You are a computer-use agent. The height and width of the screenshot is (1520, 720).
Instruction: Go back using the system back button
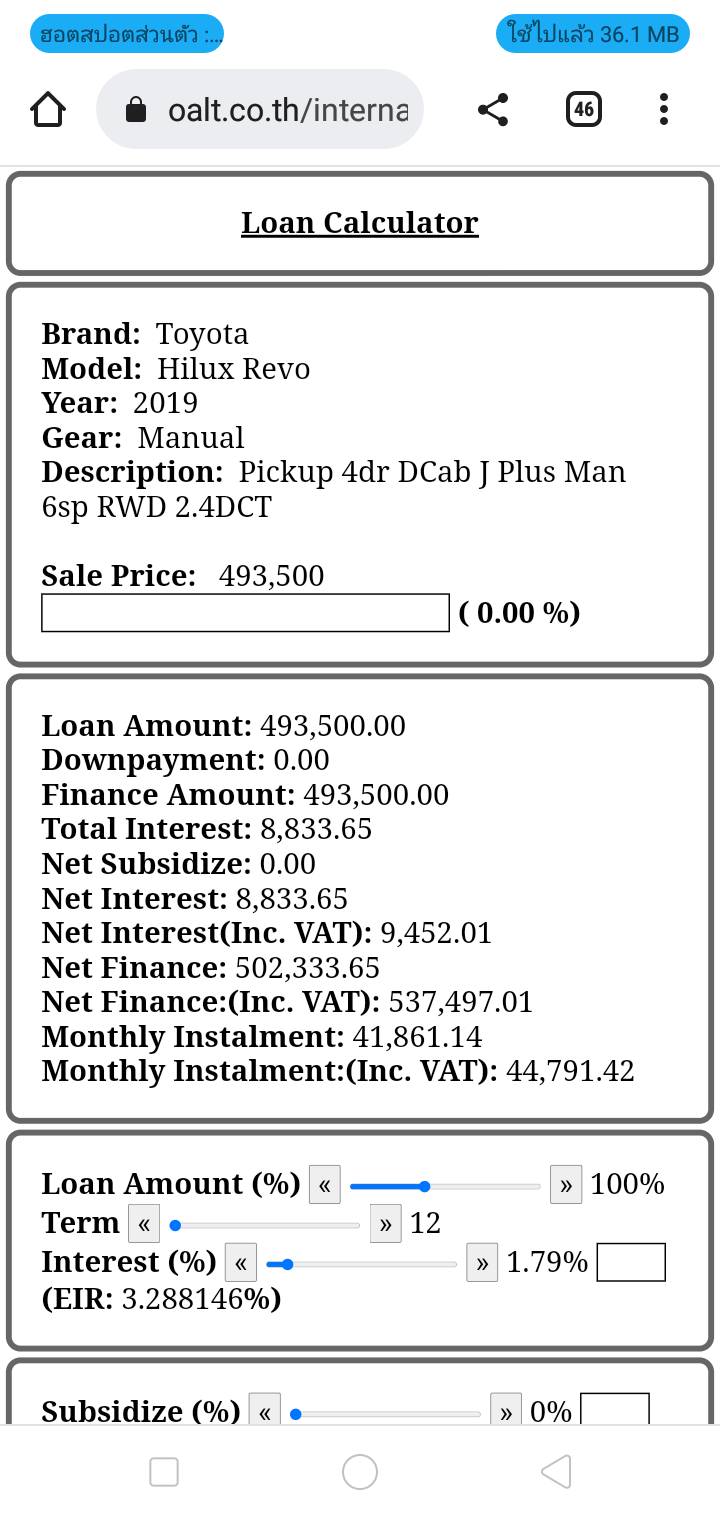[556, 1471]
